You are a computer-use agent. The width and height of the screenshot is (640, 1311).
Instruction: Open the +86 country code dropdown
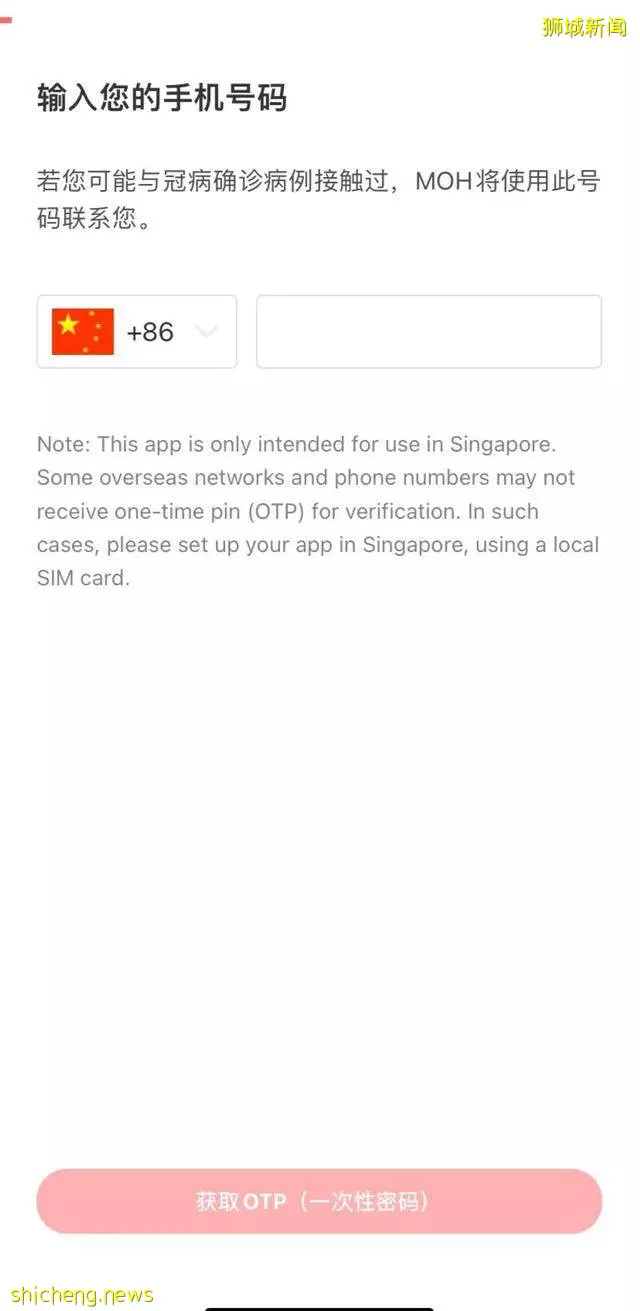point(137,332)
